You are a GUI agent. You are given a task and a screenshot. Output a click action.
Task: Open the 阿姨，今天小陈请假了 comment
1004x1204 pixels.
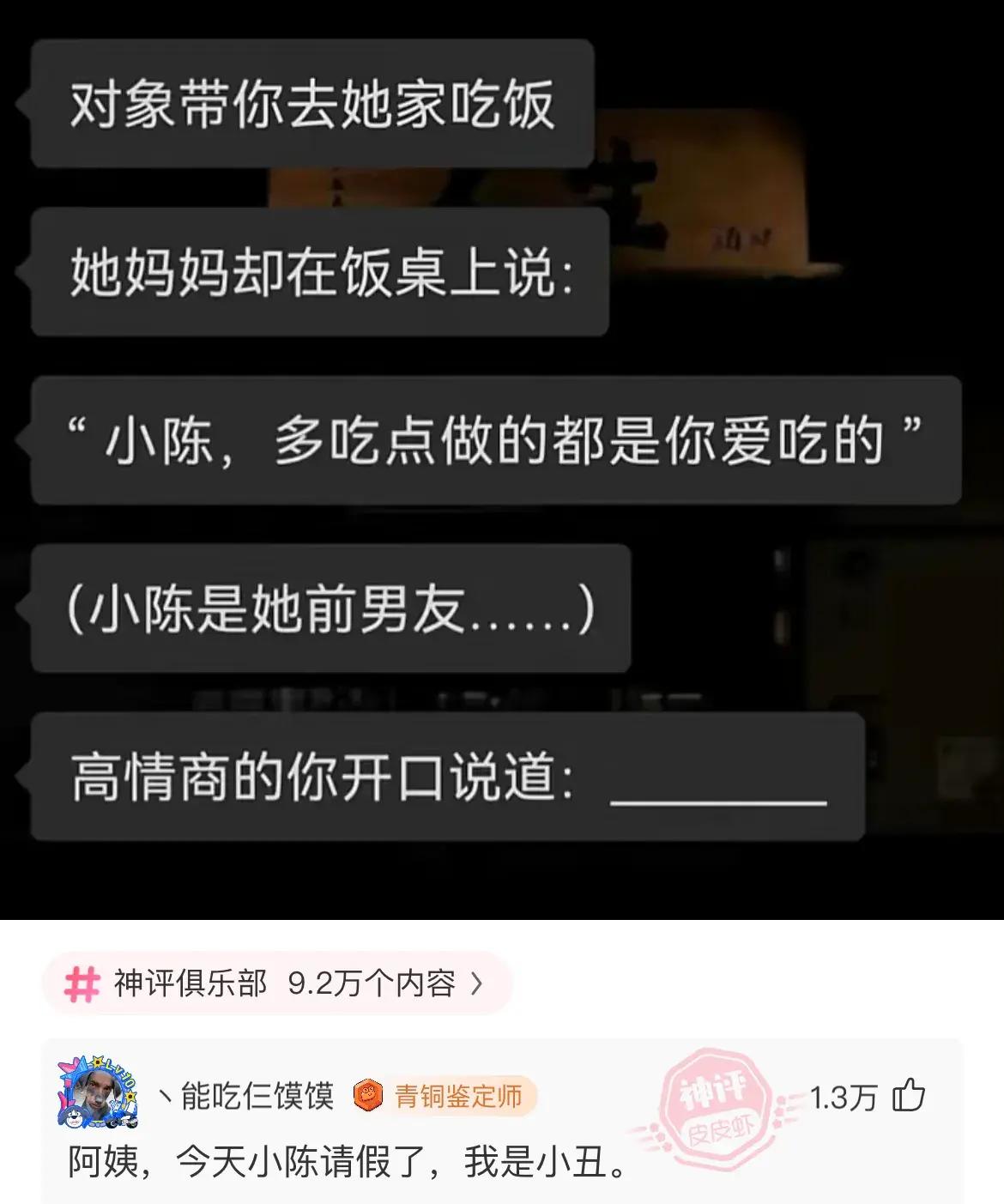point(348,1162)
